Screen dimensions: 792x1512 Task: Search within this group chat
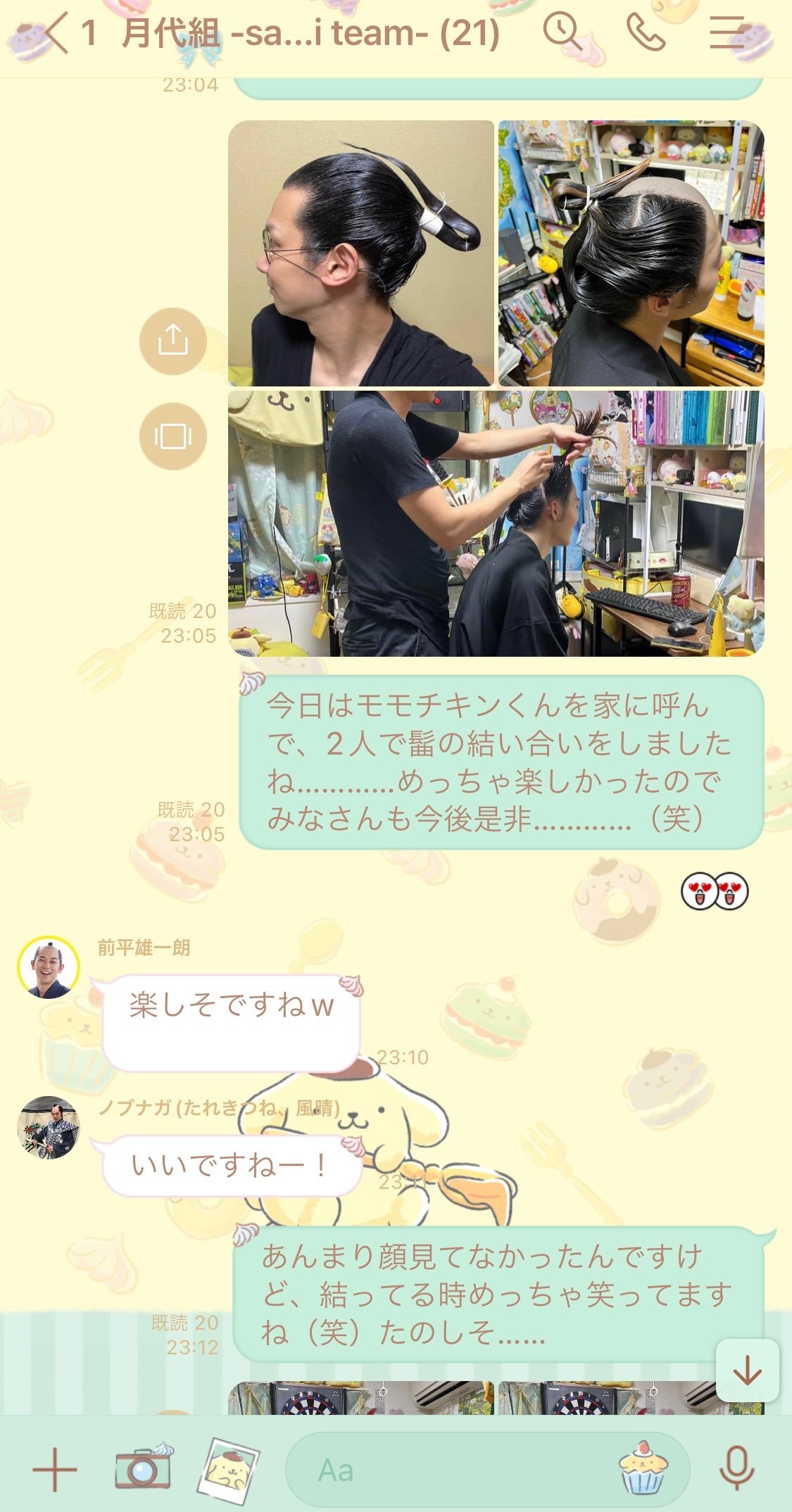562,32
